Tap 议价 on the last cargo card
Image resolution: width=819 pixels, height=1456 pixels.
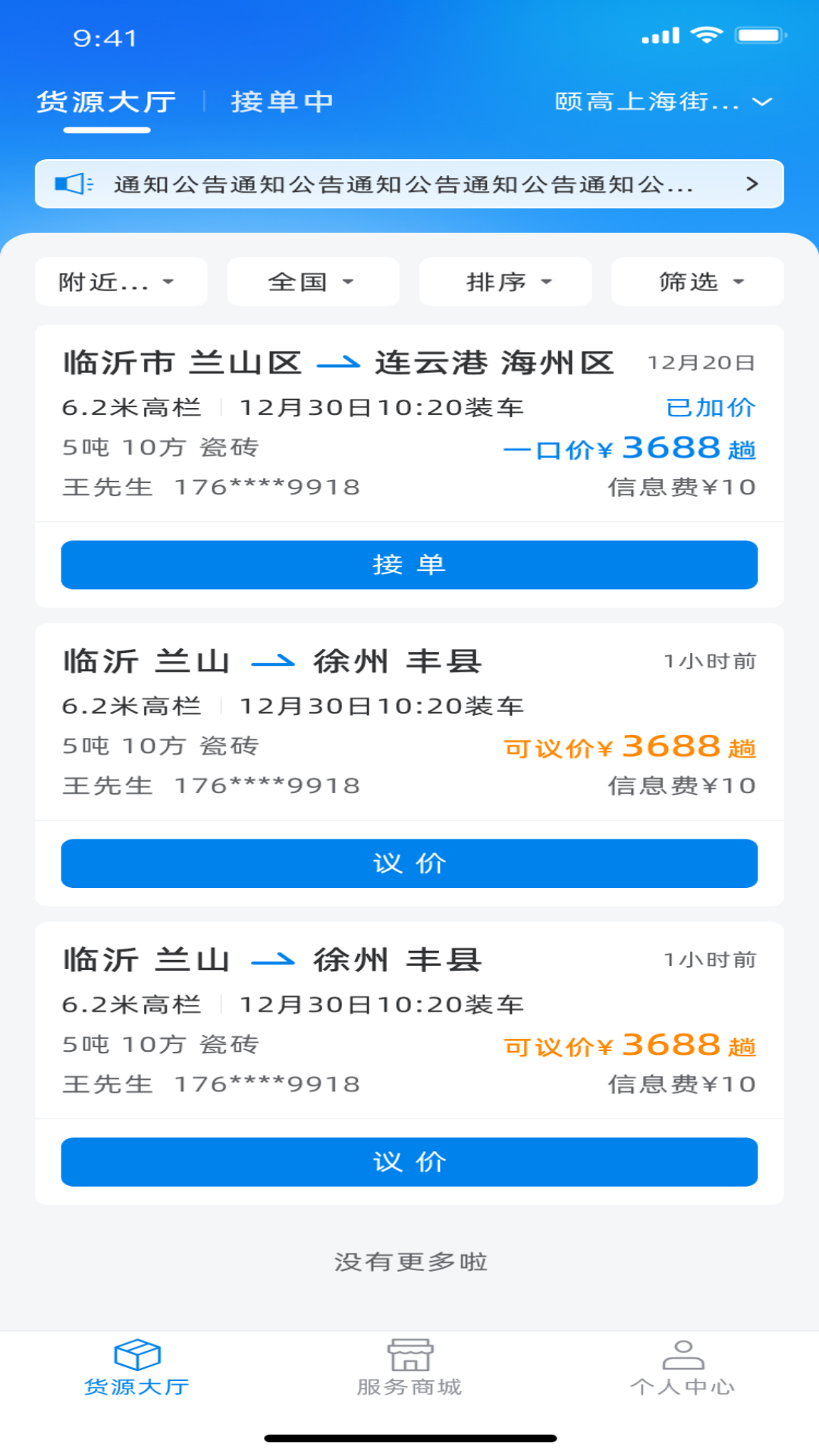coord(409,1161)
